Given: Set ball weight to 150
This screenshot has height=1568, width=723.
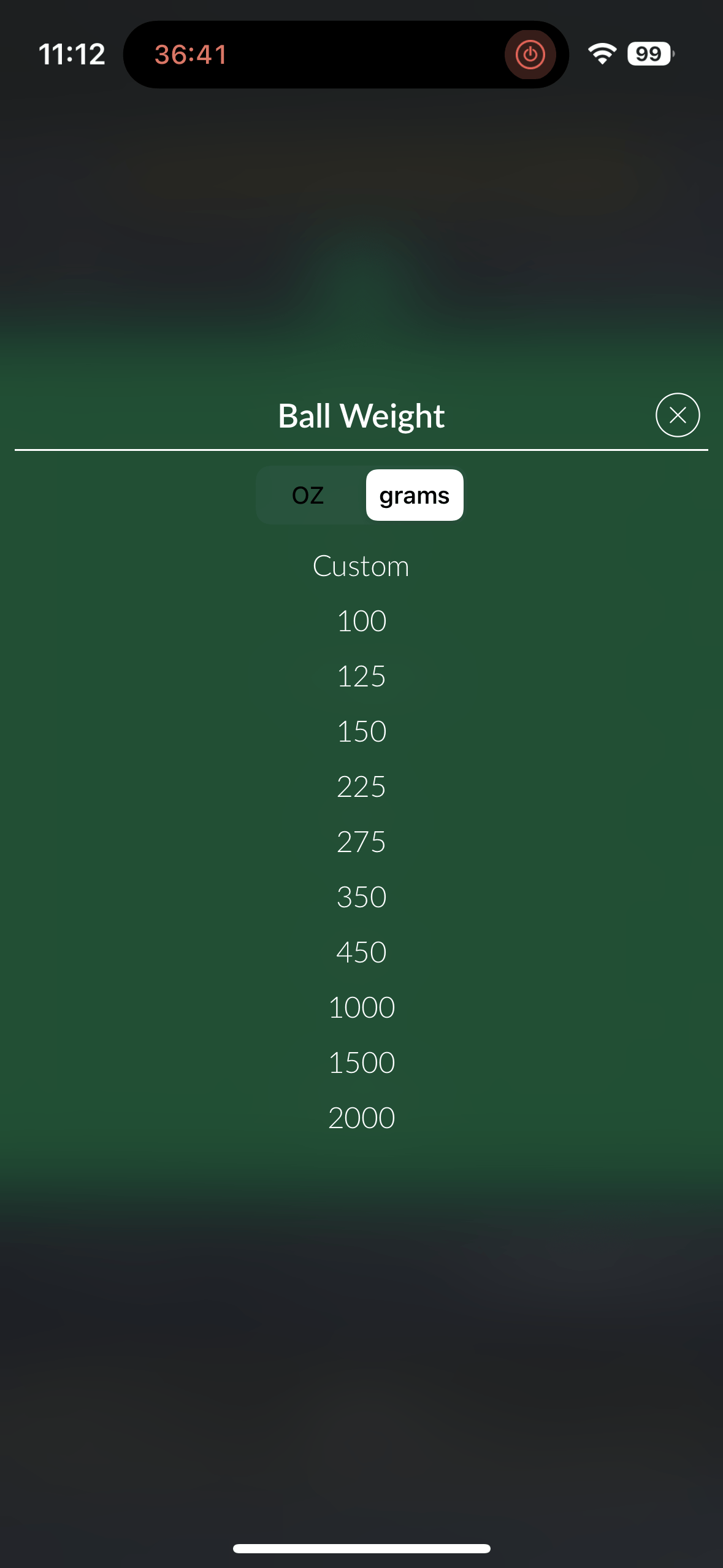Looking at the screenshot, I should 361,731.
